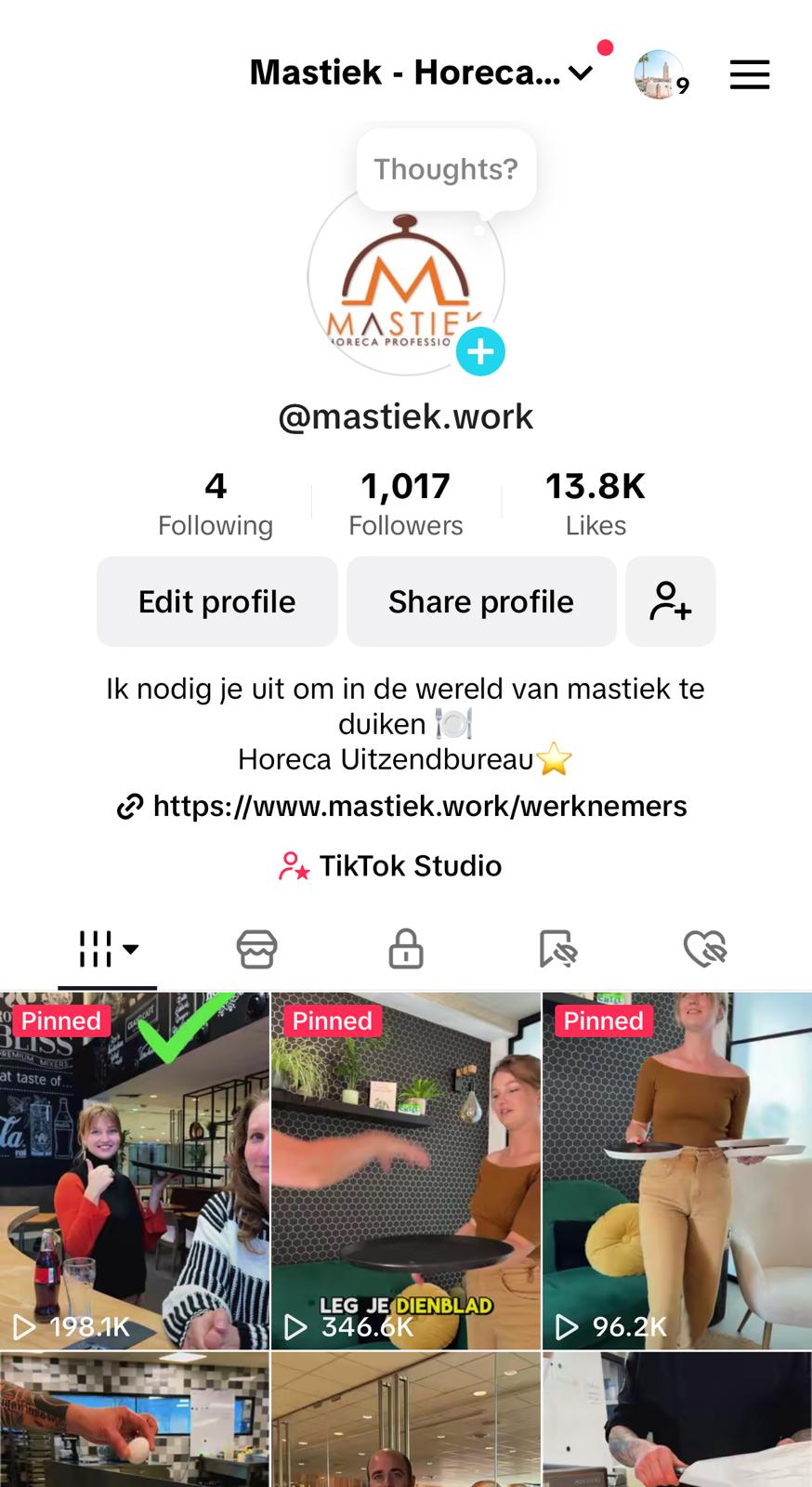
Task: Open pinned video with 198.1K views
Action: (135, 1171)
